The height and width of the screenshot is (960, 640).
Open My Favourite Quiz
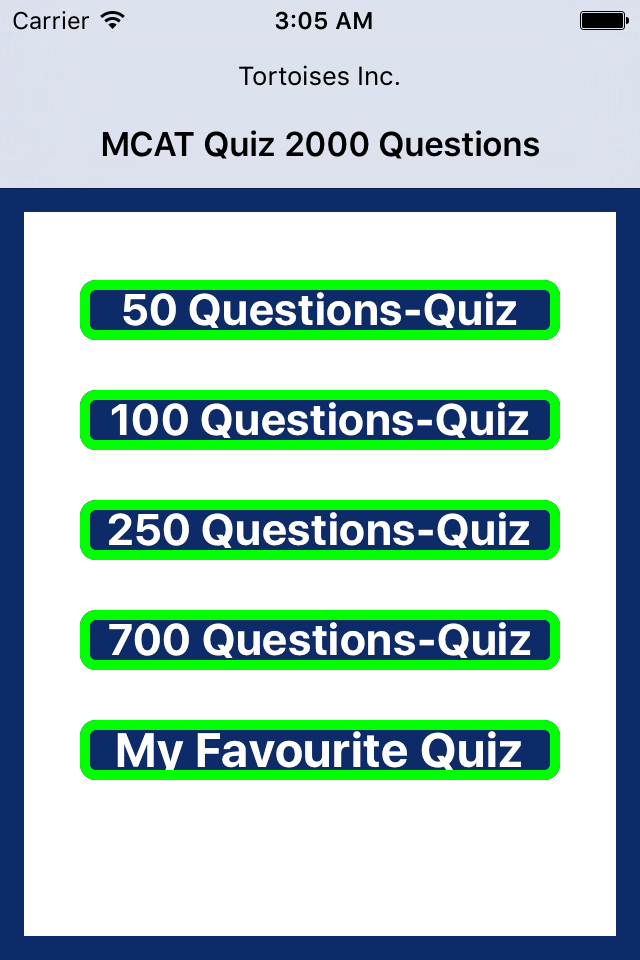click(x=320, y=750)
